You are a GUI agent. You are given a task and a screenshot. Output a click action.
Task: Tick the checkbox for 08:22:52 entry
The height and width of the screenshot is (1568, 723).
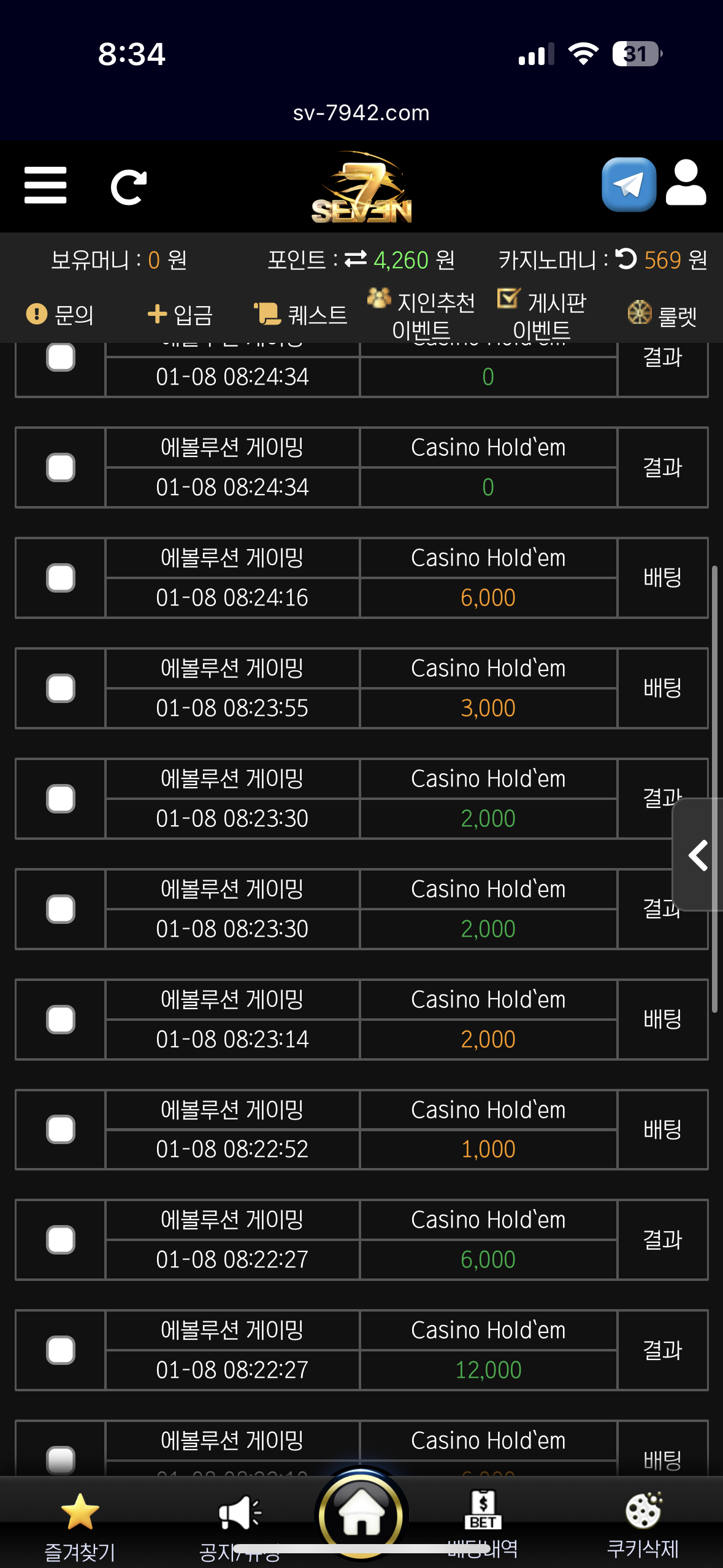pos(61,1129)
